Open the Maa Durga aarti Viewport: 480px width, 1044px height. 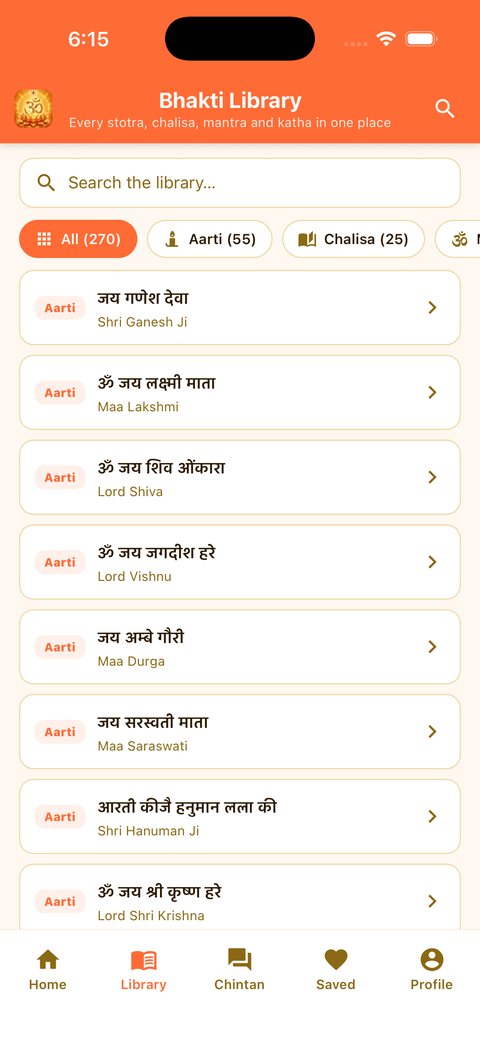coord(240,647)
